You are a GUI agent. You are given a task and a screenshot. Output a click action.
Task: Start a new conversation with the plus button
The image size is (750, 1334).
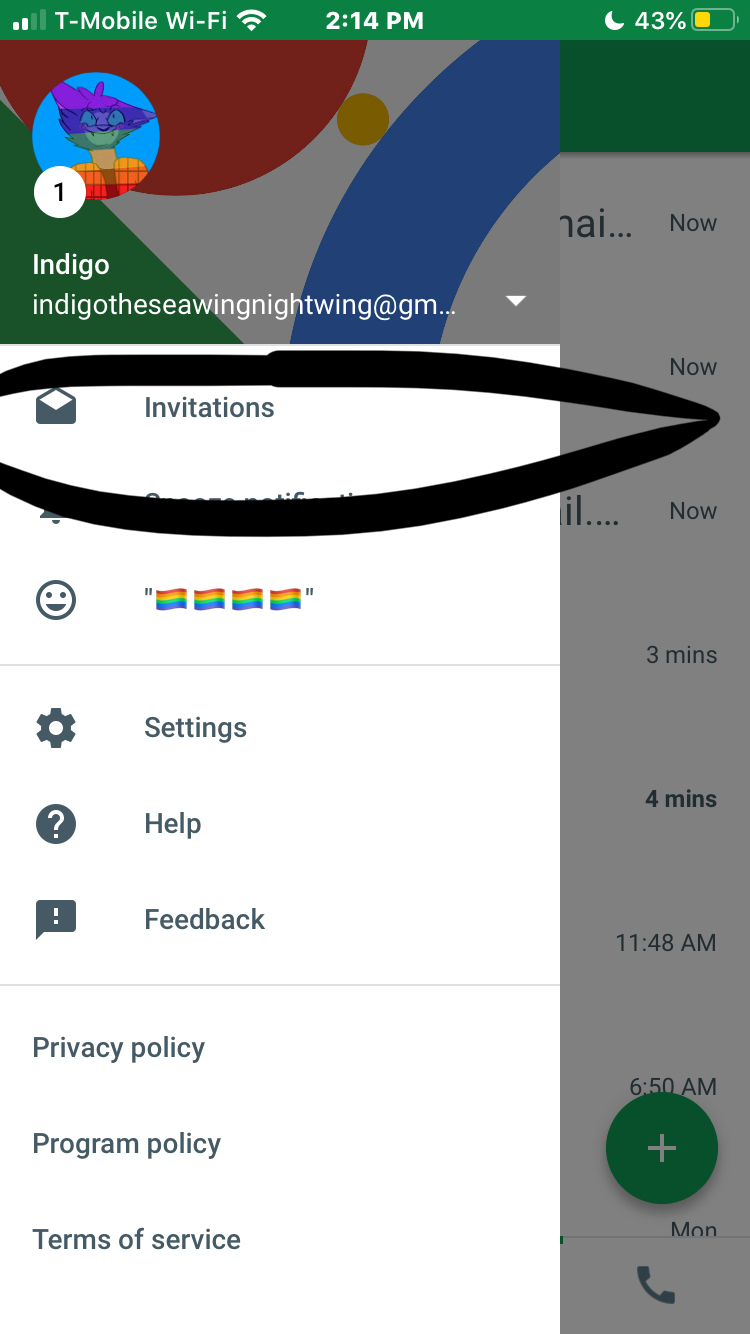[x=661, y=1148]
